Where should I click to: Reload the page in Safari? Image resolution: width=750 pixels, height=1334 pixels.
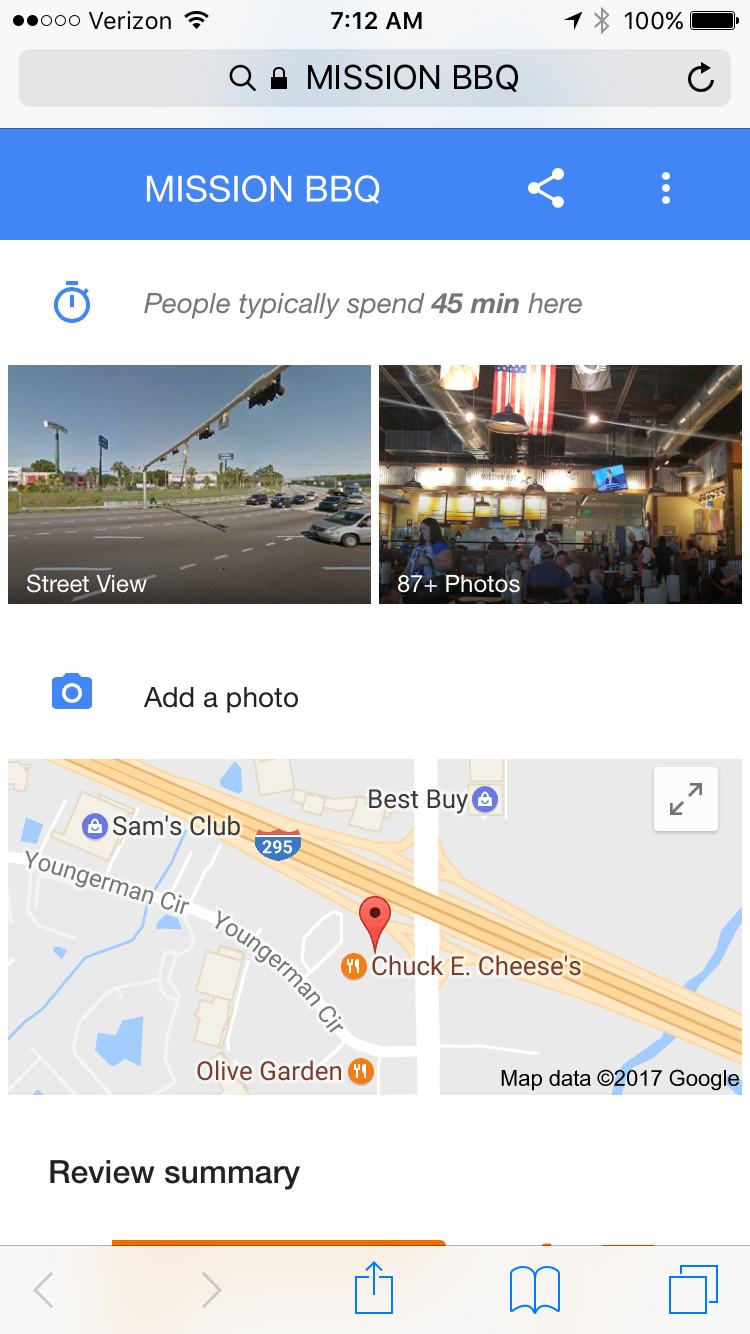pyautogui.click(x=701, y=78)
